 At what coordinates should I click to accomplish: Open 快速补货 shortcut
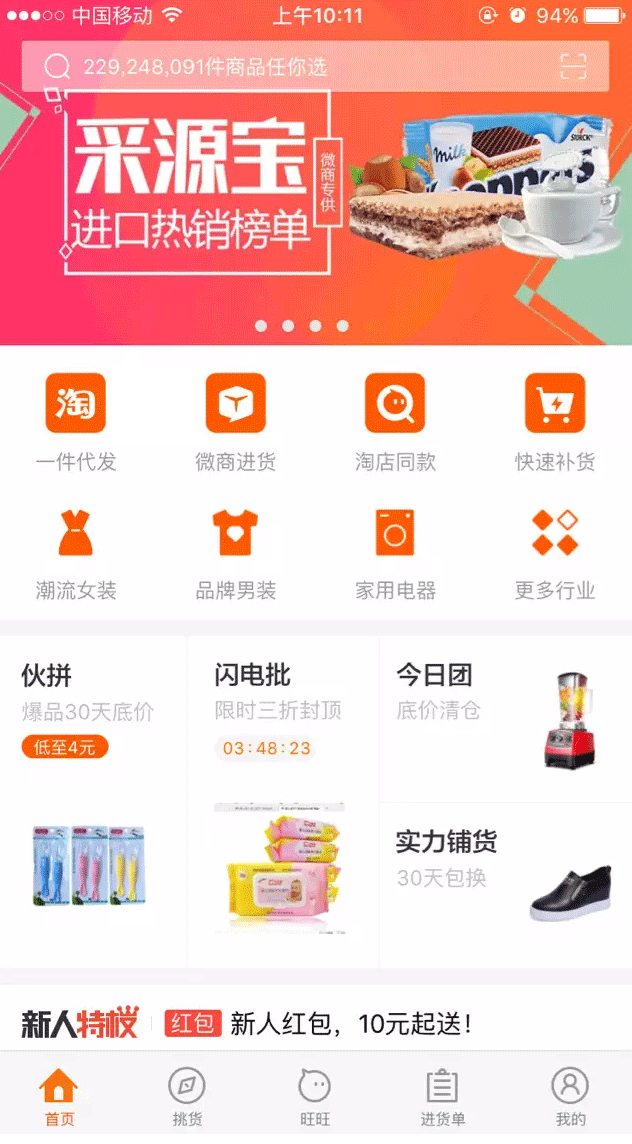pos(555,421)
